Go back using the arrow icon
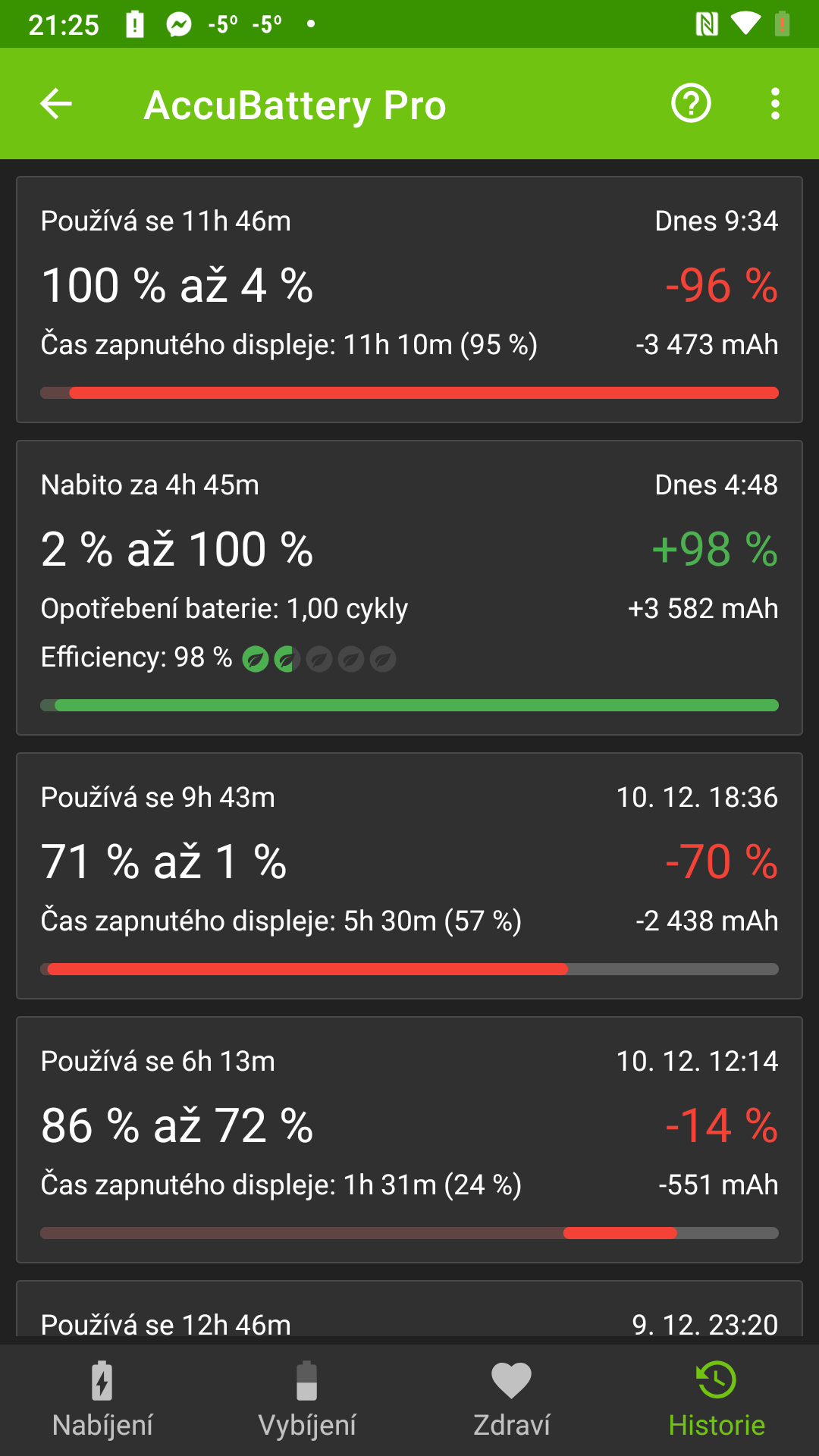 pos(56,104)
